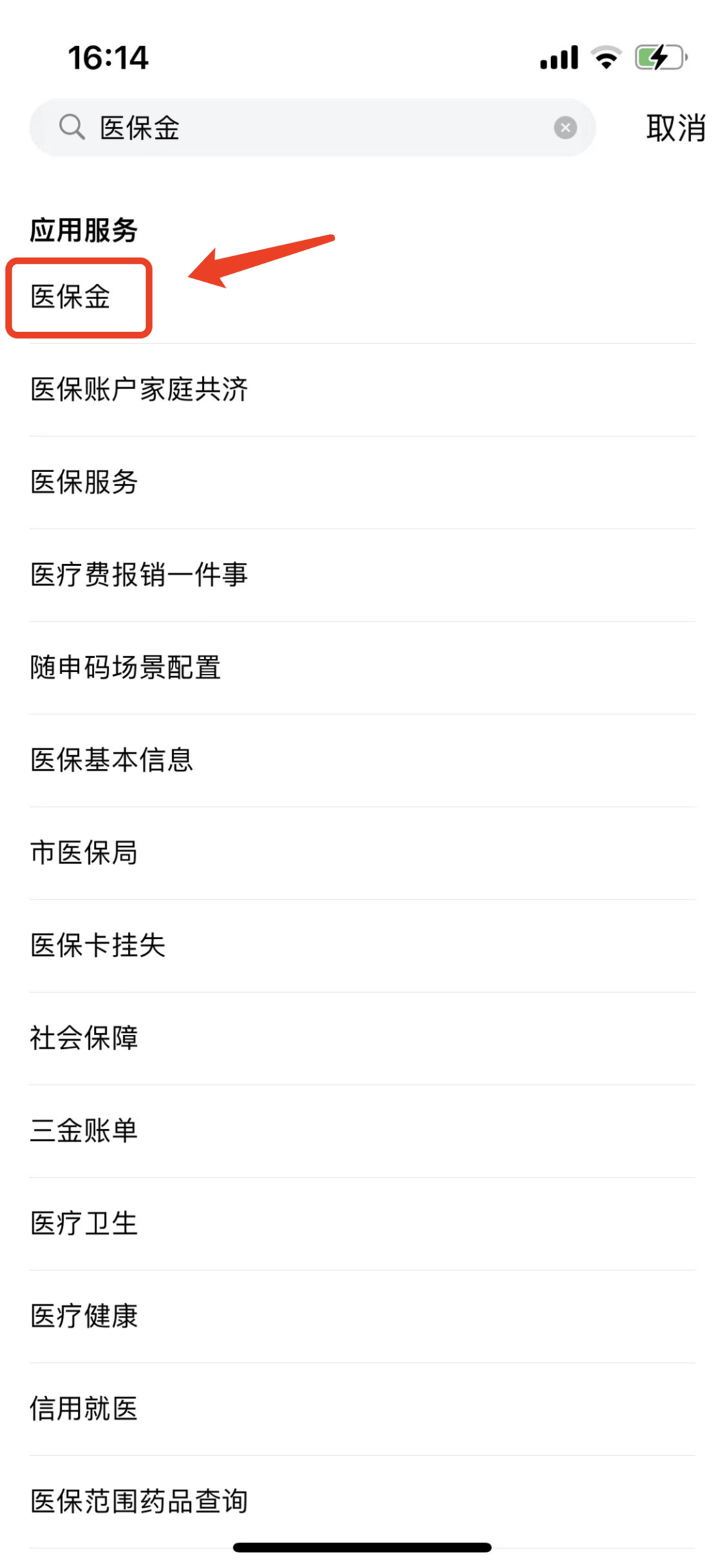Open the 医保金 service result
724x1568 pixels.
pyautogui.click(x=71, y=297)
